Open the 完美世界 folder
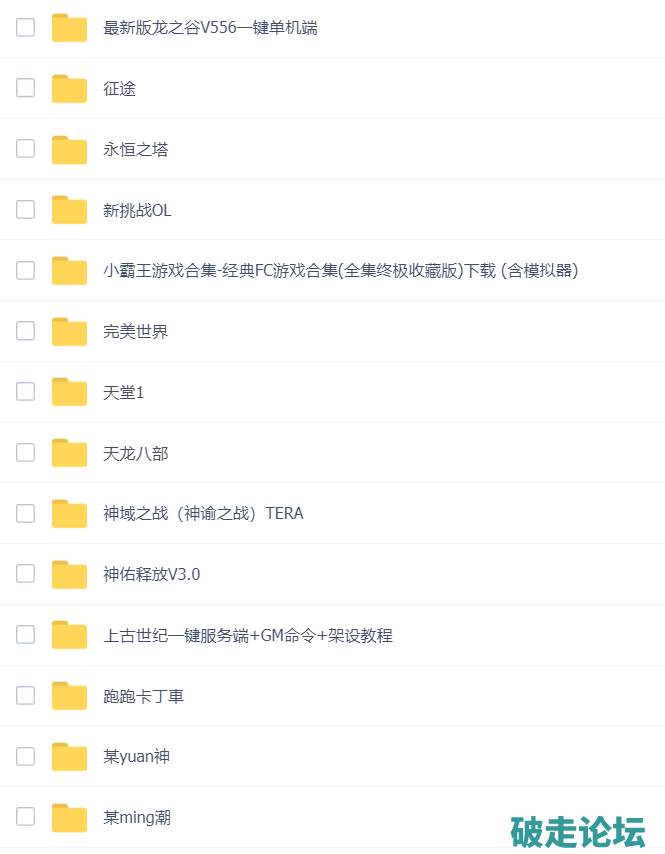The width and height of the screenshot is (665, 854). tap(135, 332)
